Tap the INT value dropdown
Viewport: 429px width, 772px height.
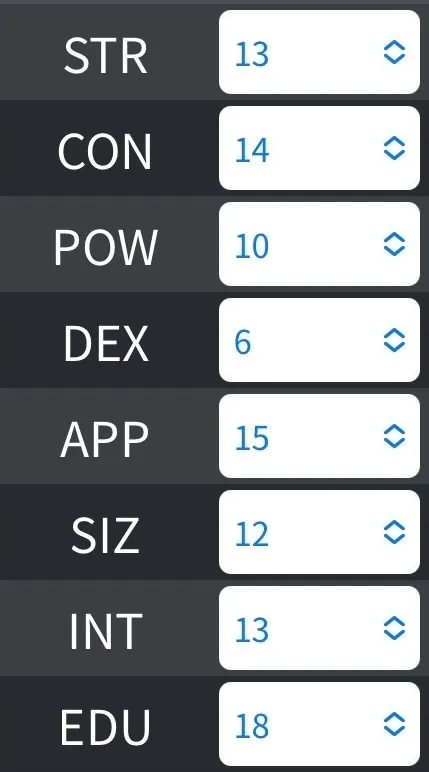[x=319, y=628]
